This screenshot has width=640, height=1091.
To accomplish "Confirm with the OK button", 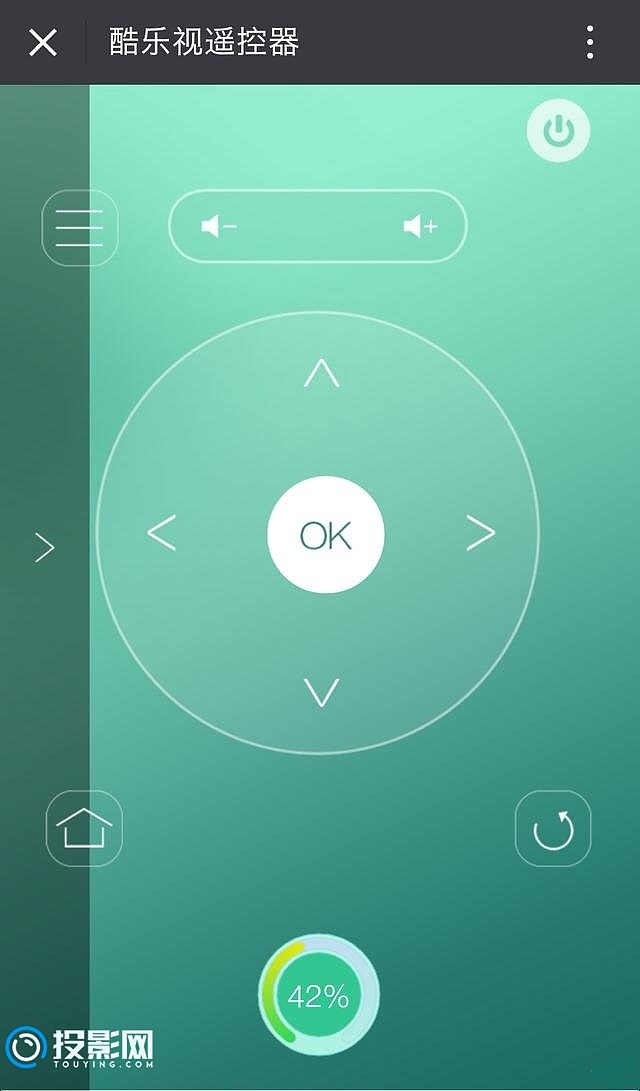I will coord(326,534).
